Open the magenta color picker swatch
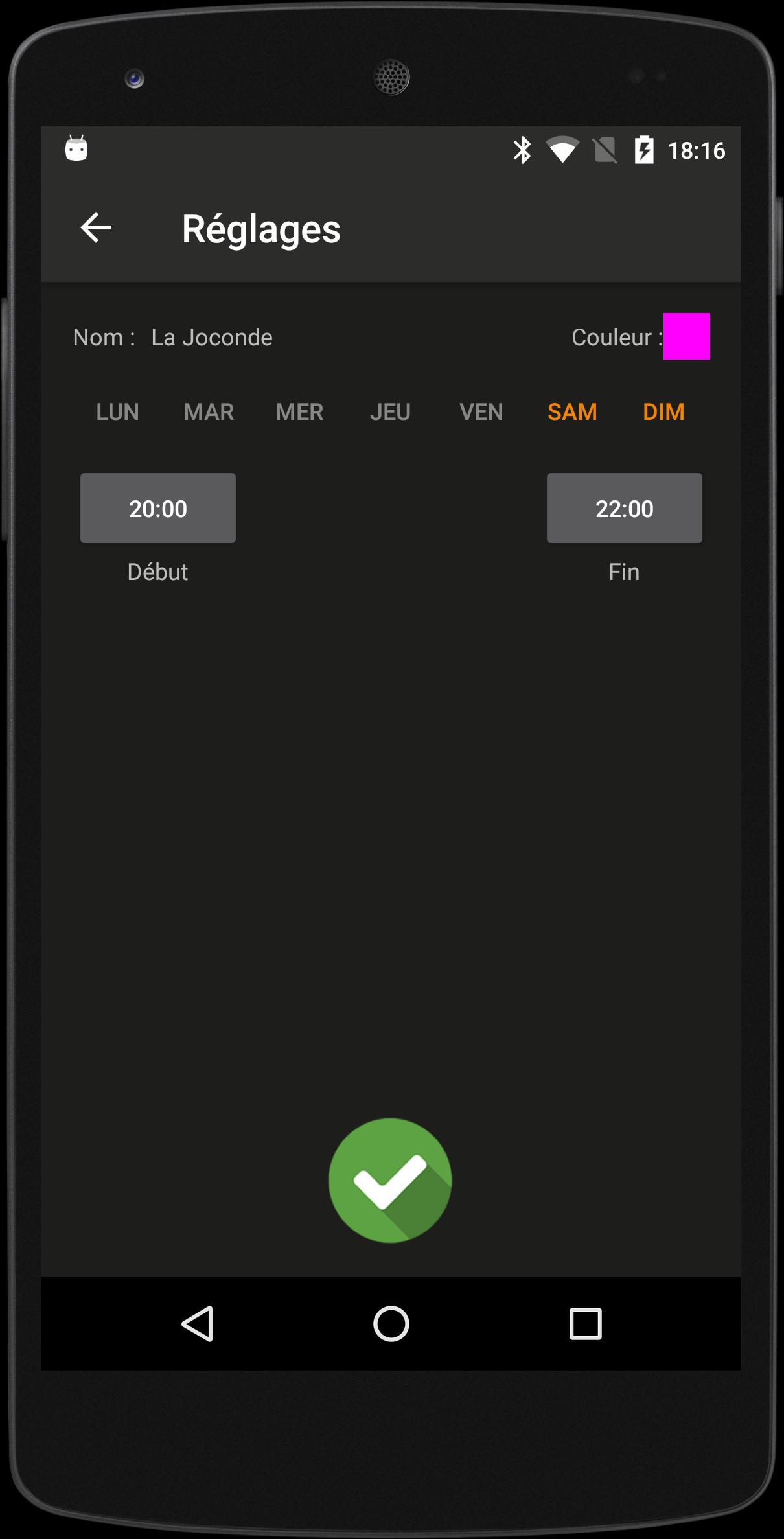 [686, 336]
